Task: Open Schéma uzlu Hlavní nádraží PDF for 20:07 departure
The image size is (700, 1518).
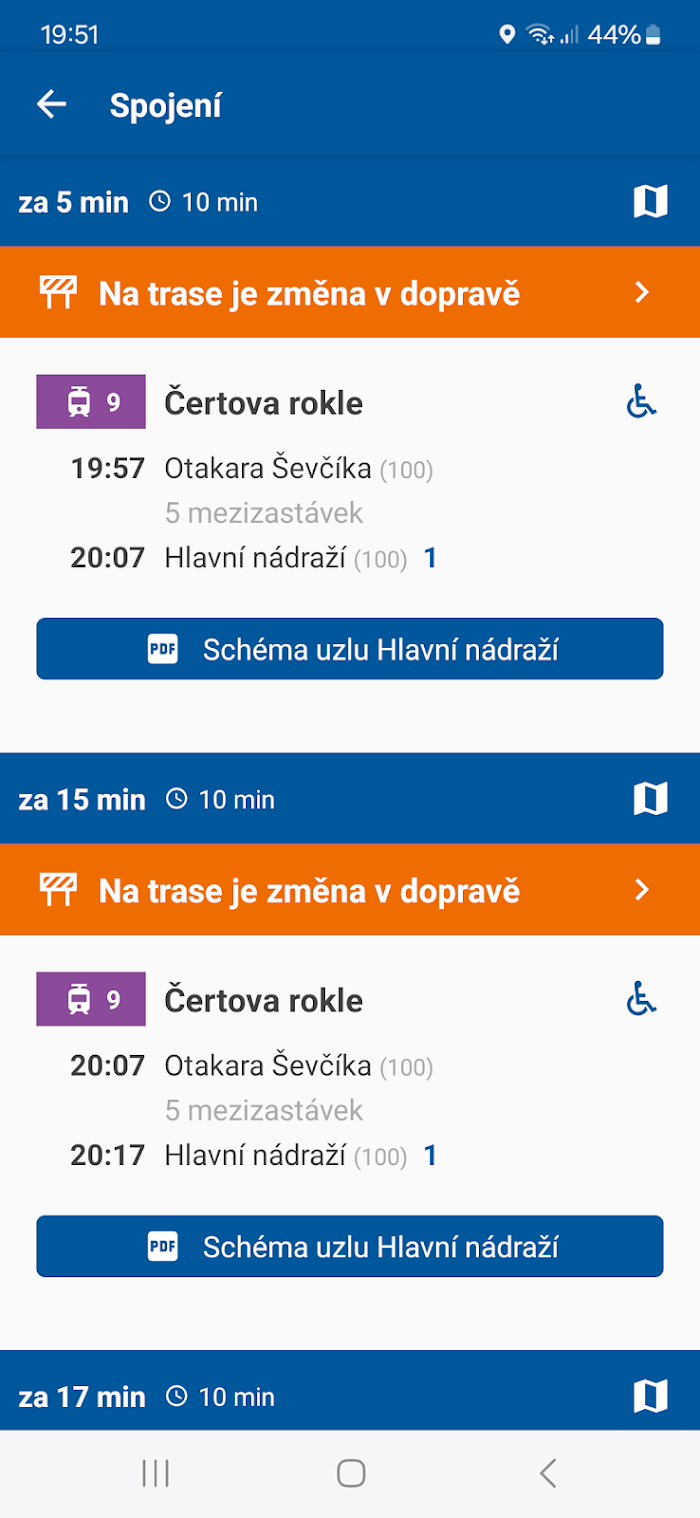Action: pos(350,1246)
